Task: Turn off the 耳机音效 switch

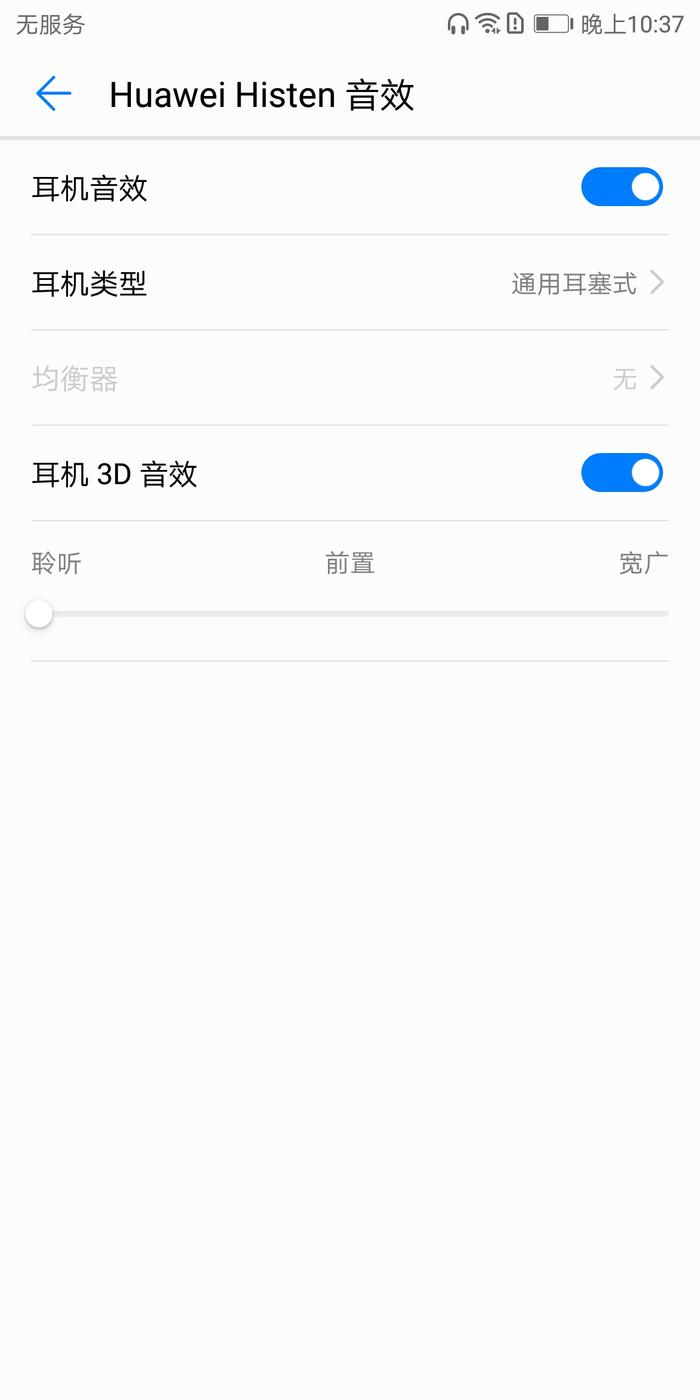Action: [x=621, y=187]
